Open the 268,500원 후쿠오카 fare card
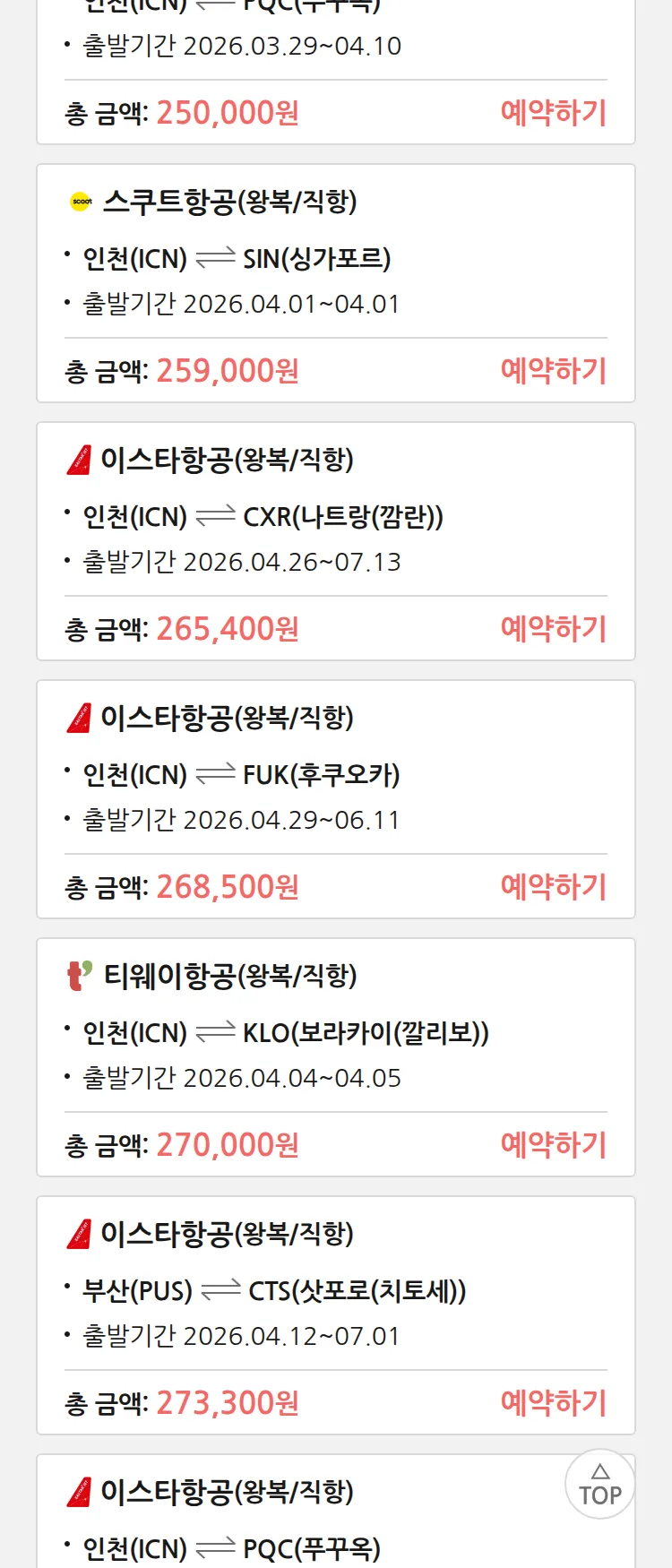 coord(335,775)
